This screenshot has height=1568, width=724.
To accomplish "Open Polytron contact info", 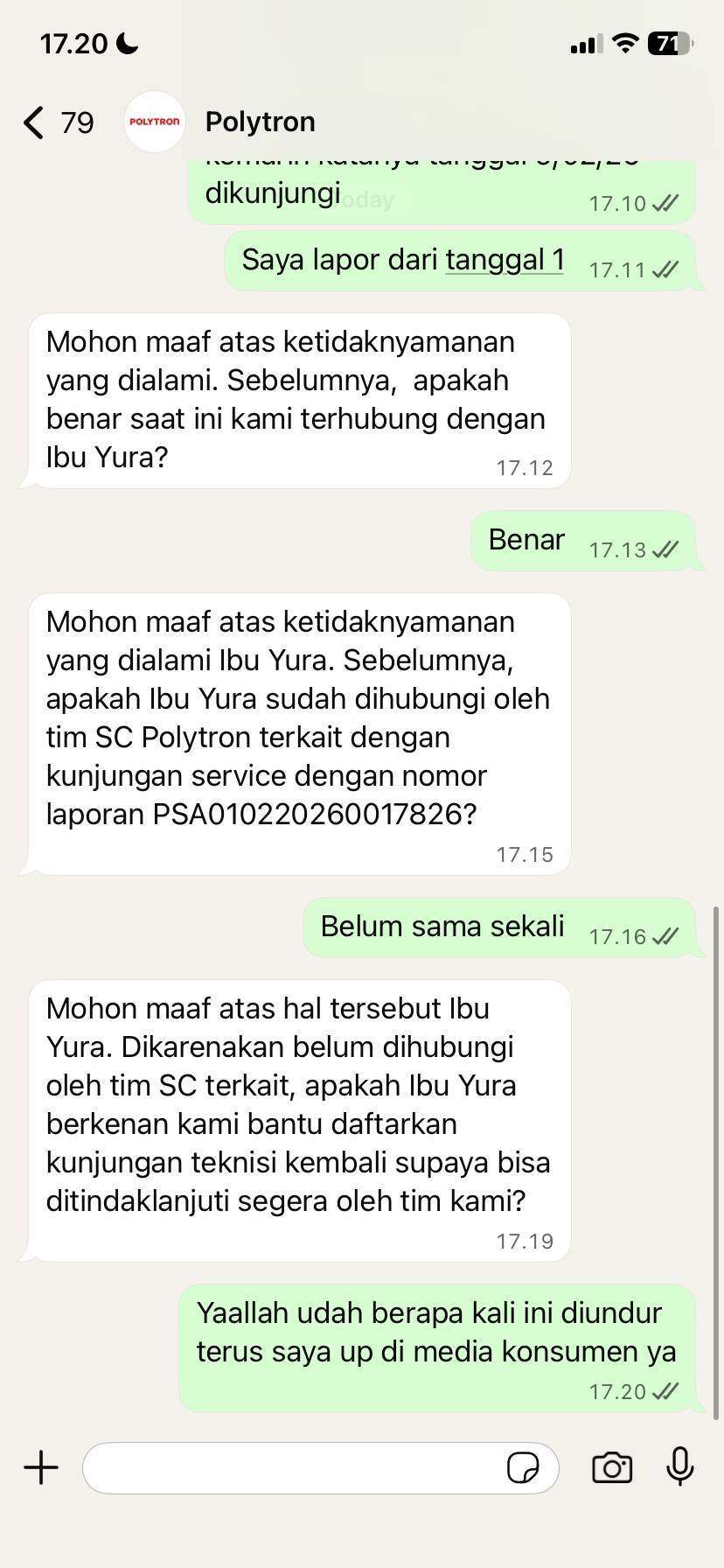I will pos(260,122).
